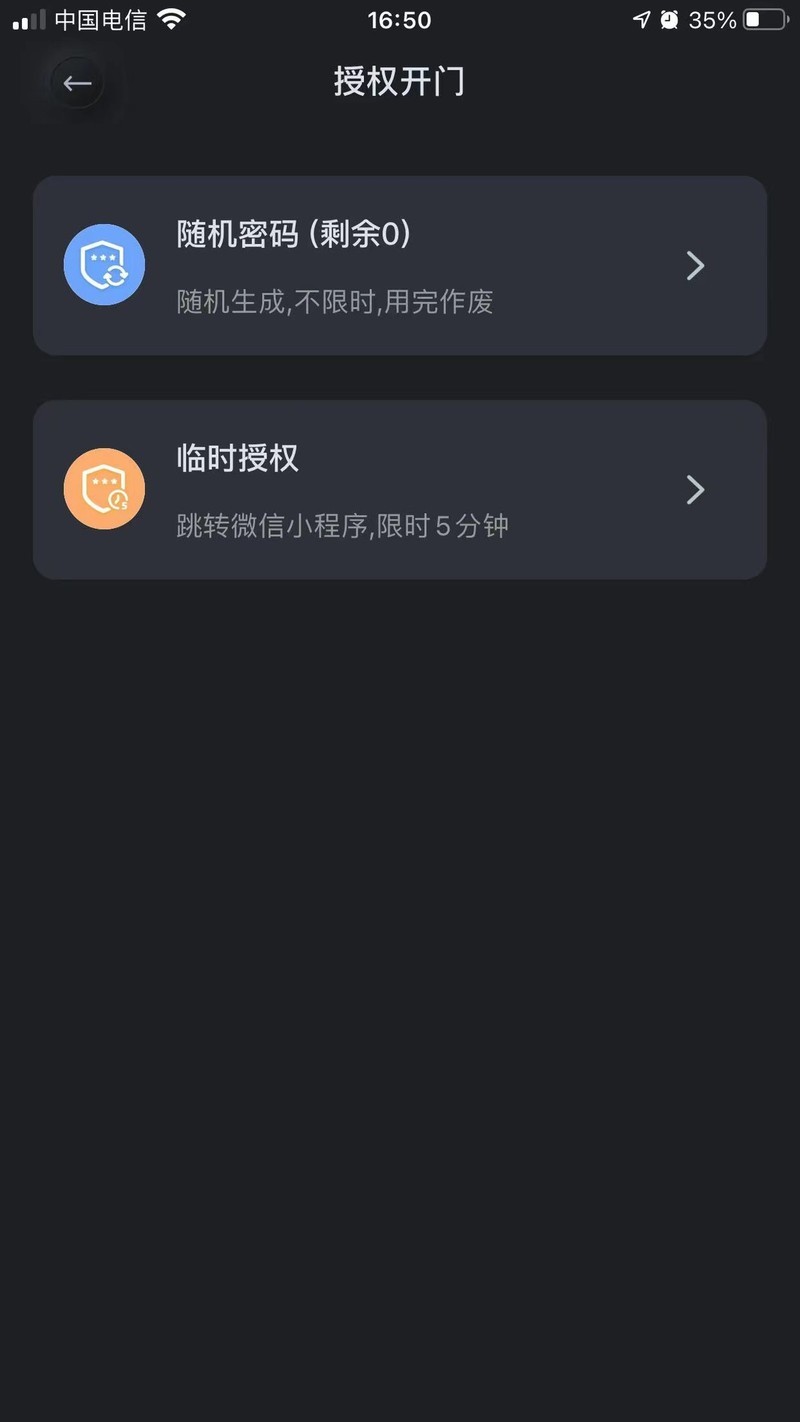Select the 授权开门 page title
The width and height of the screenshot is (800, 1422).
pyautogui.click(x=400, y=81)
